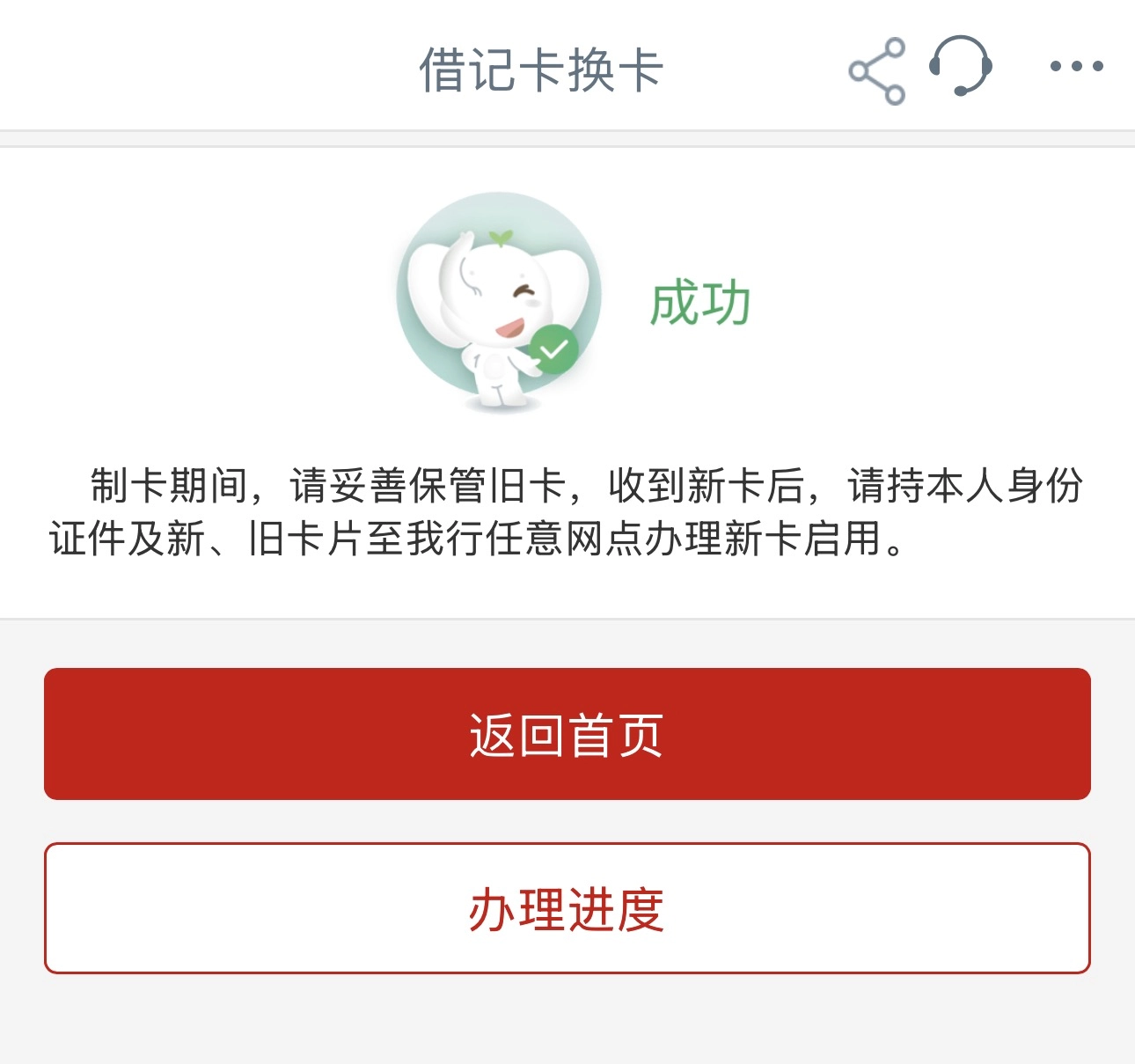Contact customer service via headset icon
This screenshot has height=1064, width=1135.
click(x=961, y=67)
